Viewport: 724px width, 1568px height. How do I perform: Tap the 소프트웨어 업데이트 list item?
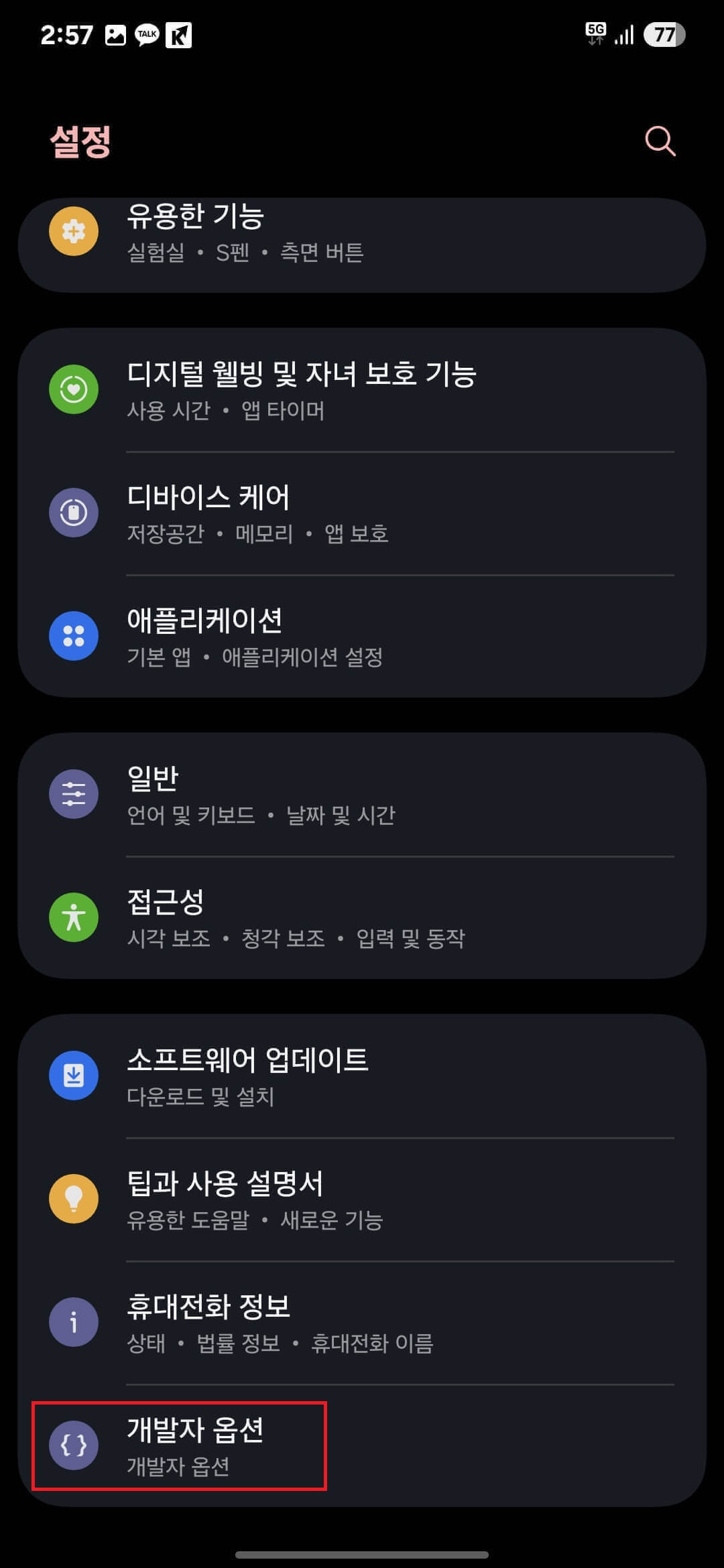tap(248, 1075)
